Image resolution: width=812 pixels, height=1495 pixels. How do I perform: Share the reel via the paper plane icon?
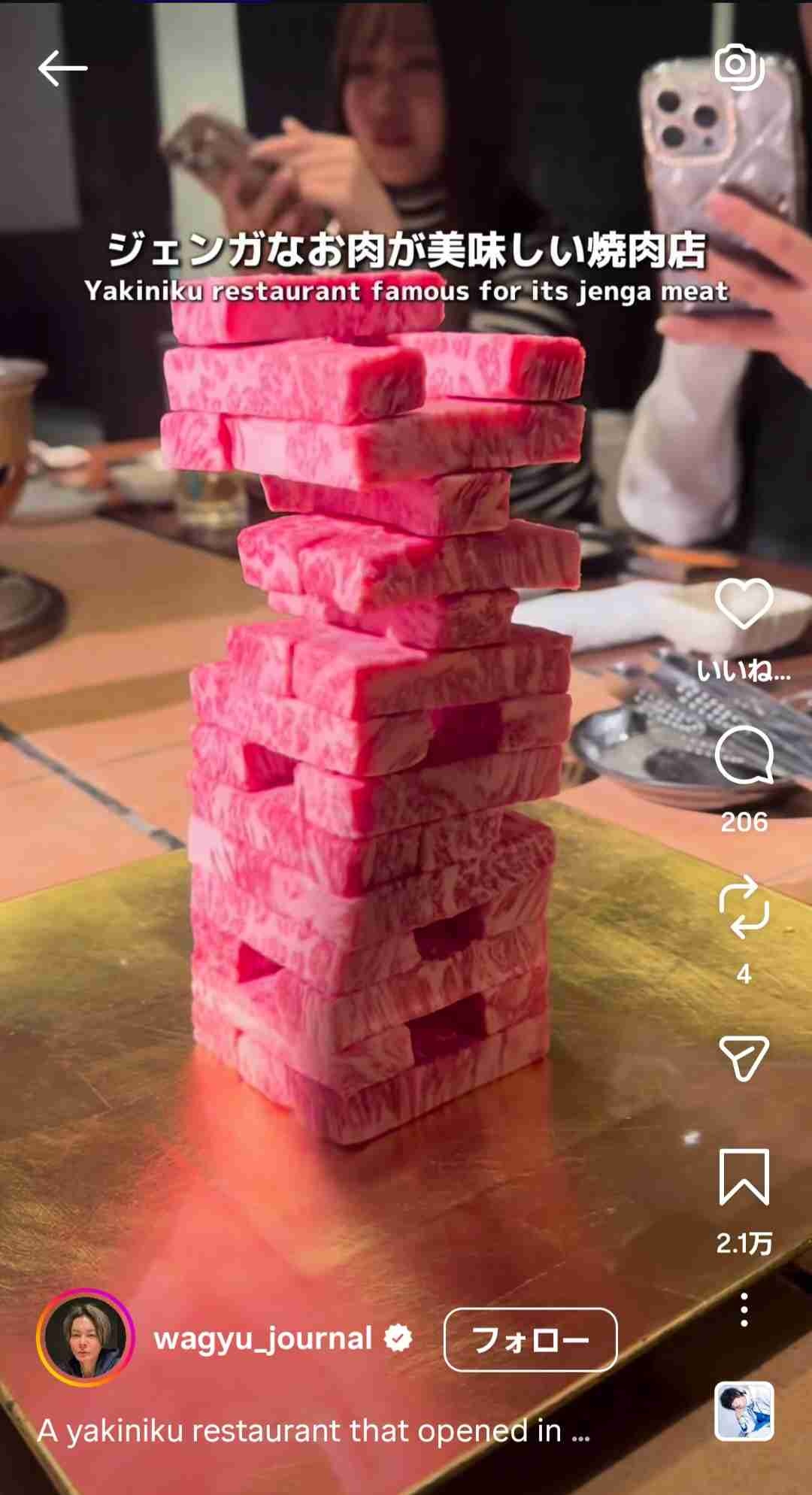[744, 1057]
